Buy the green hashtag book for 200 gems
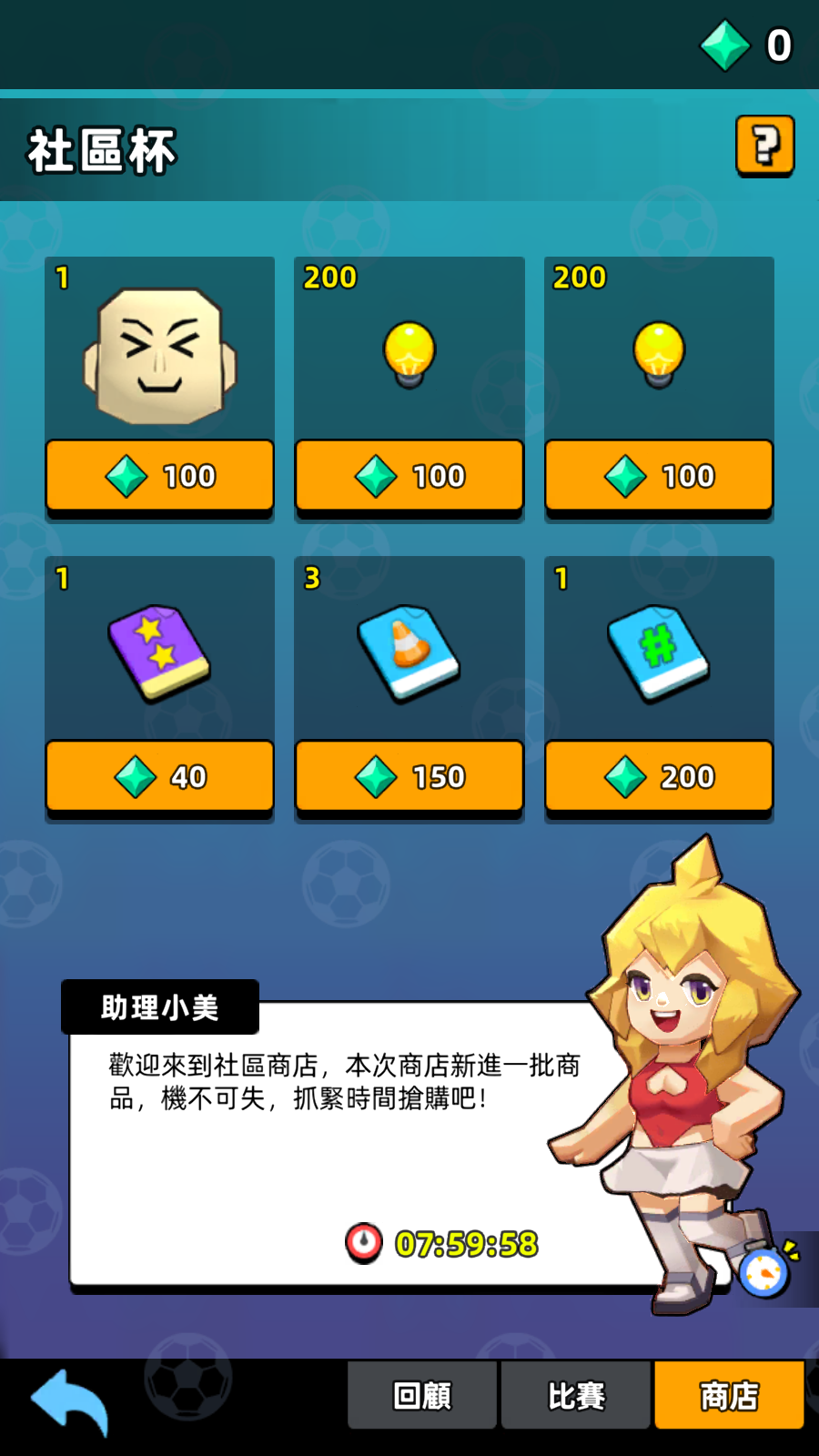Viewport: 819px width, 1456px height. point(659,776)
